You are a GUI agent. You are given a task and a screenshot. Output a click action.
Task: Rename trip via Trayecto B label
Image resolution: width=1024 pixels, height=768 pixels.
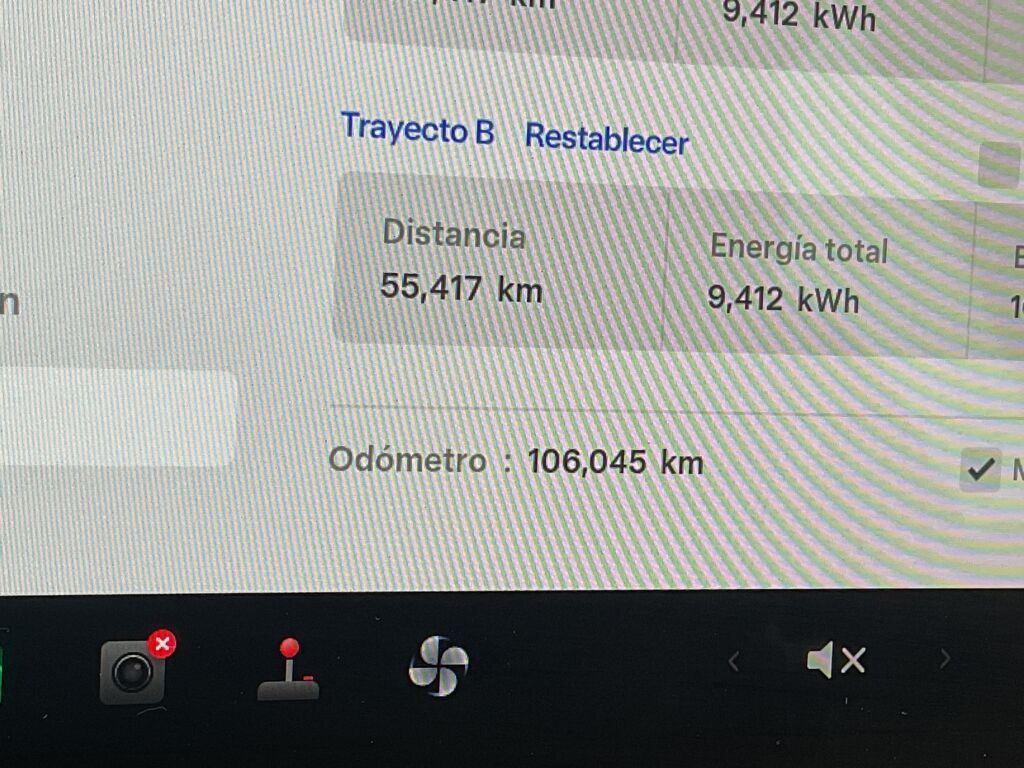(x=417, y=128)
